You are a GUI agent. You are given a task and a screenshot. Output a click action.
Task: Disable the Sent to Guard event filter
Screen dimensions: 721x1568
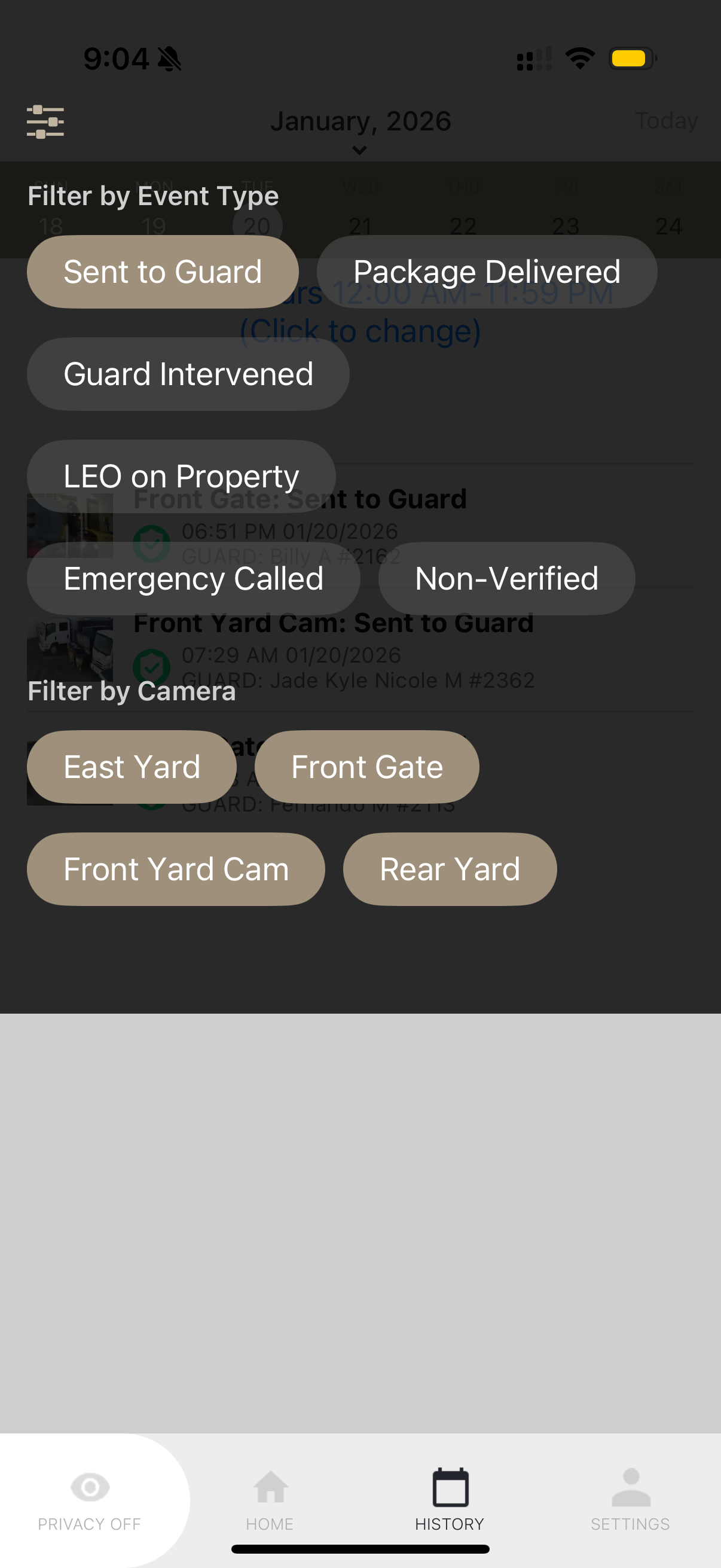pyautogui.click(x=164, y=271)
